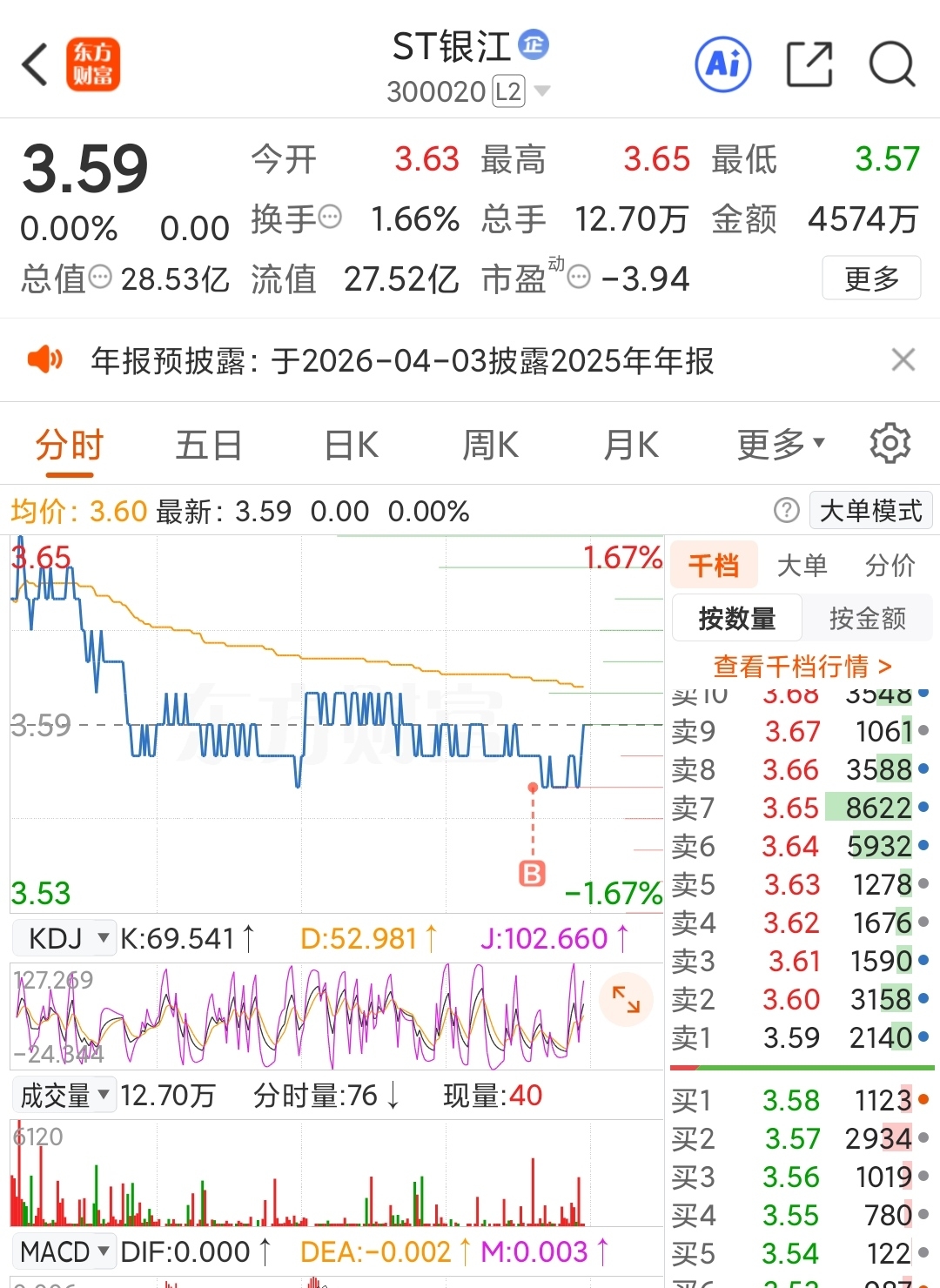Open 查看千档行情 link
The image size is (940, 1288).
coord(802,667)
